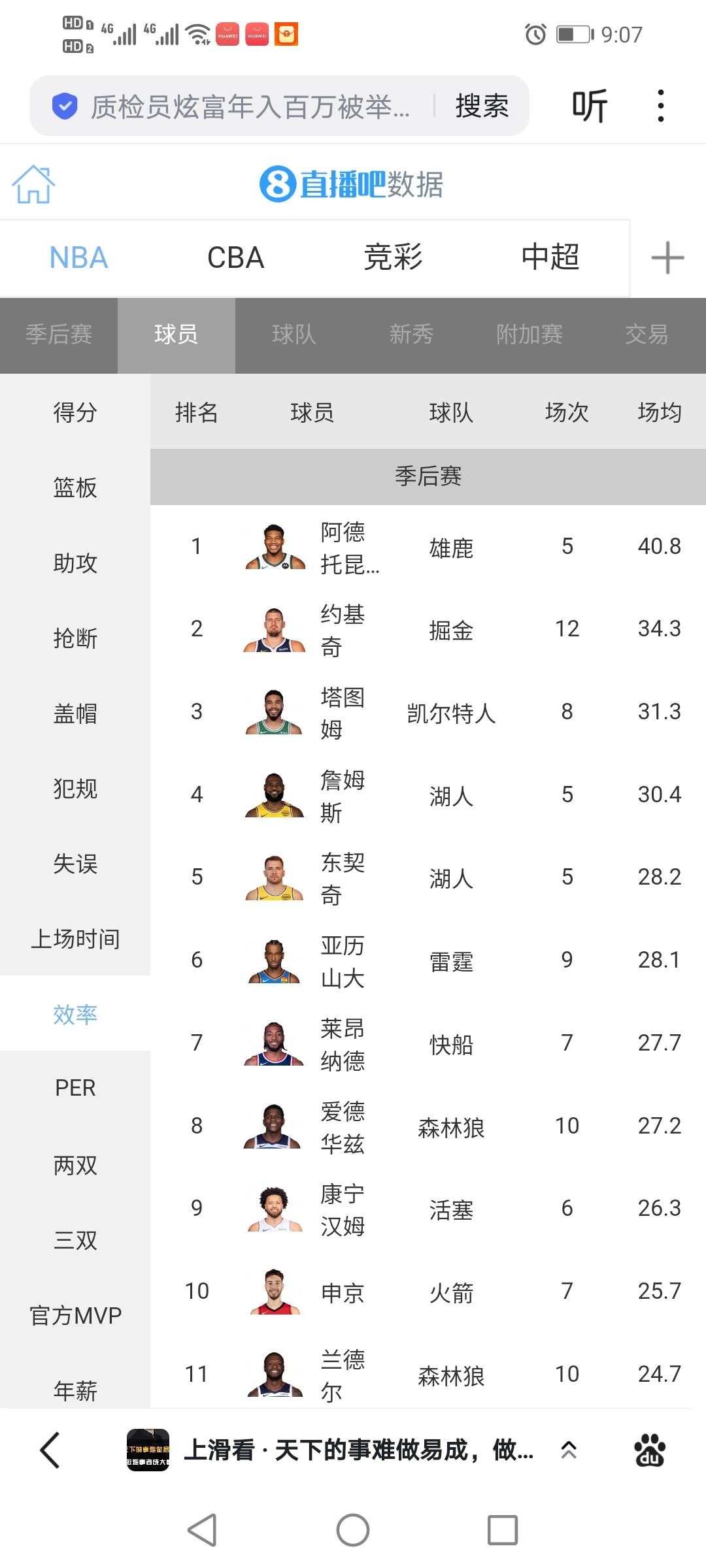Switch to the CBA tab
This screenshot has height=1568, width=706.
(235, 257)
